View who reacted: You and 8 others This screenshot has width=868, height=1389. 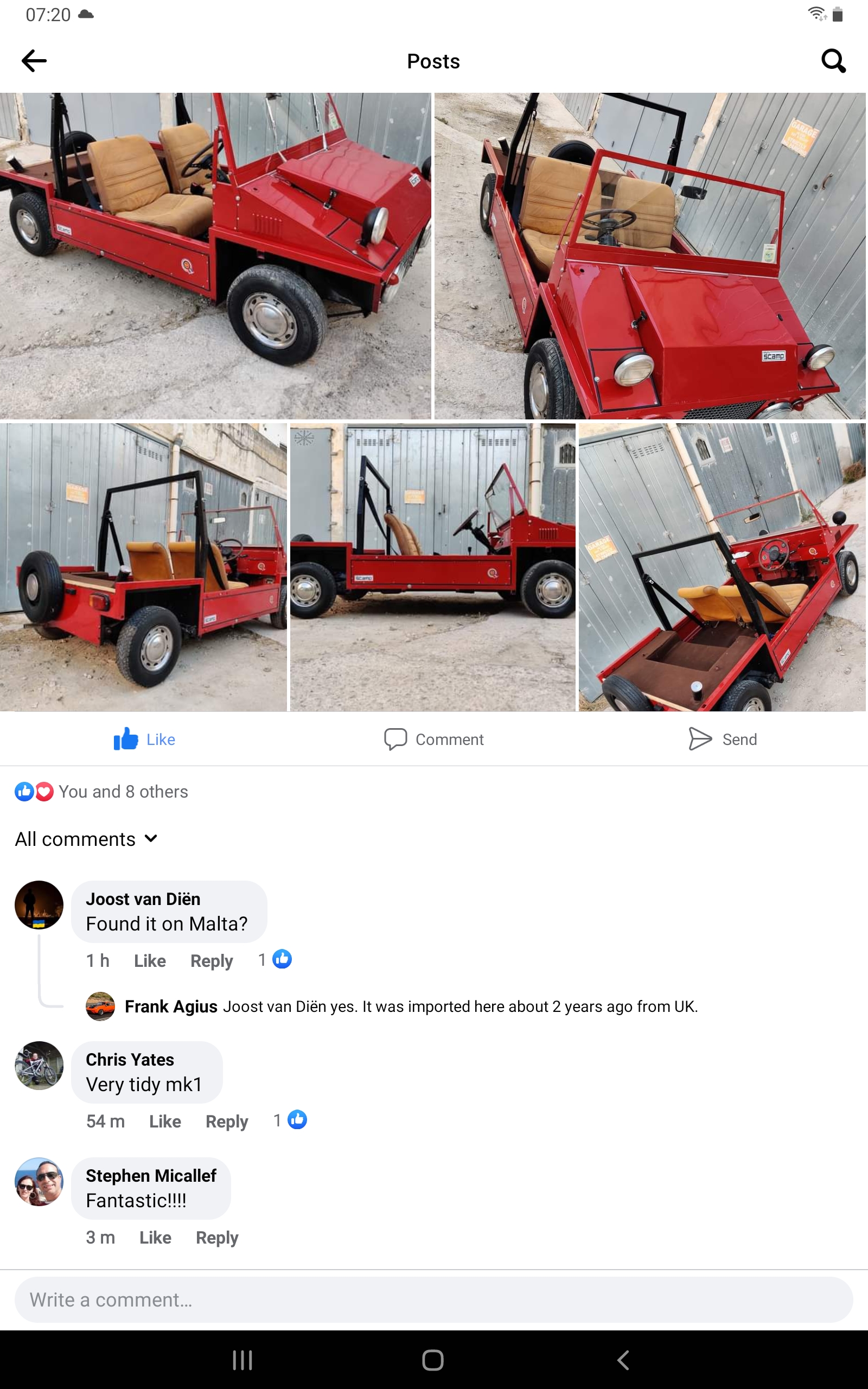click(101, 792)
